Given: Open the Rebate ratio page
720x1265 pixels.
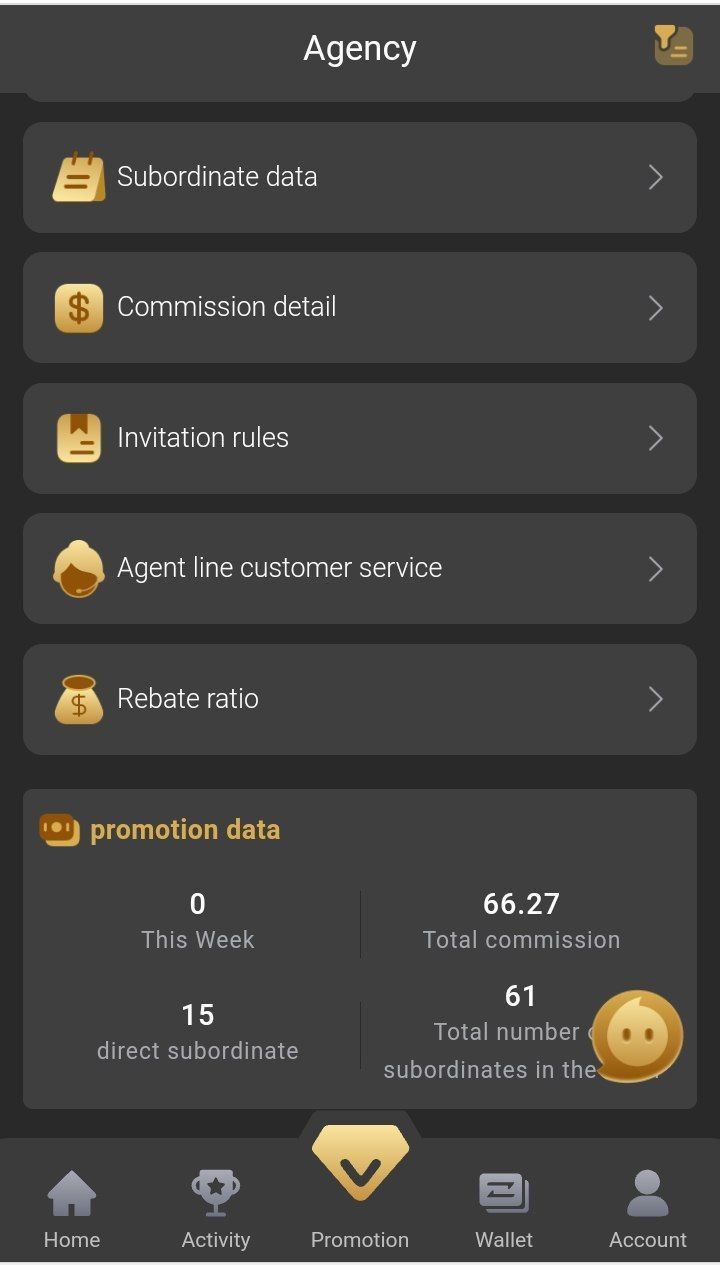Looking at the screenshot, I should pyautogui.click(x=360, y=699).
